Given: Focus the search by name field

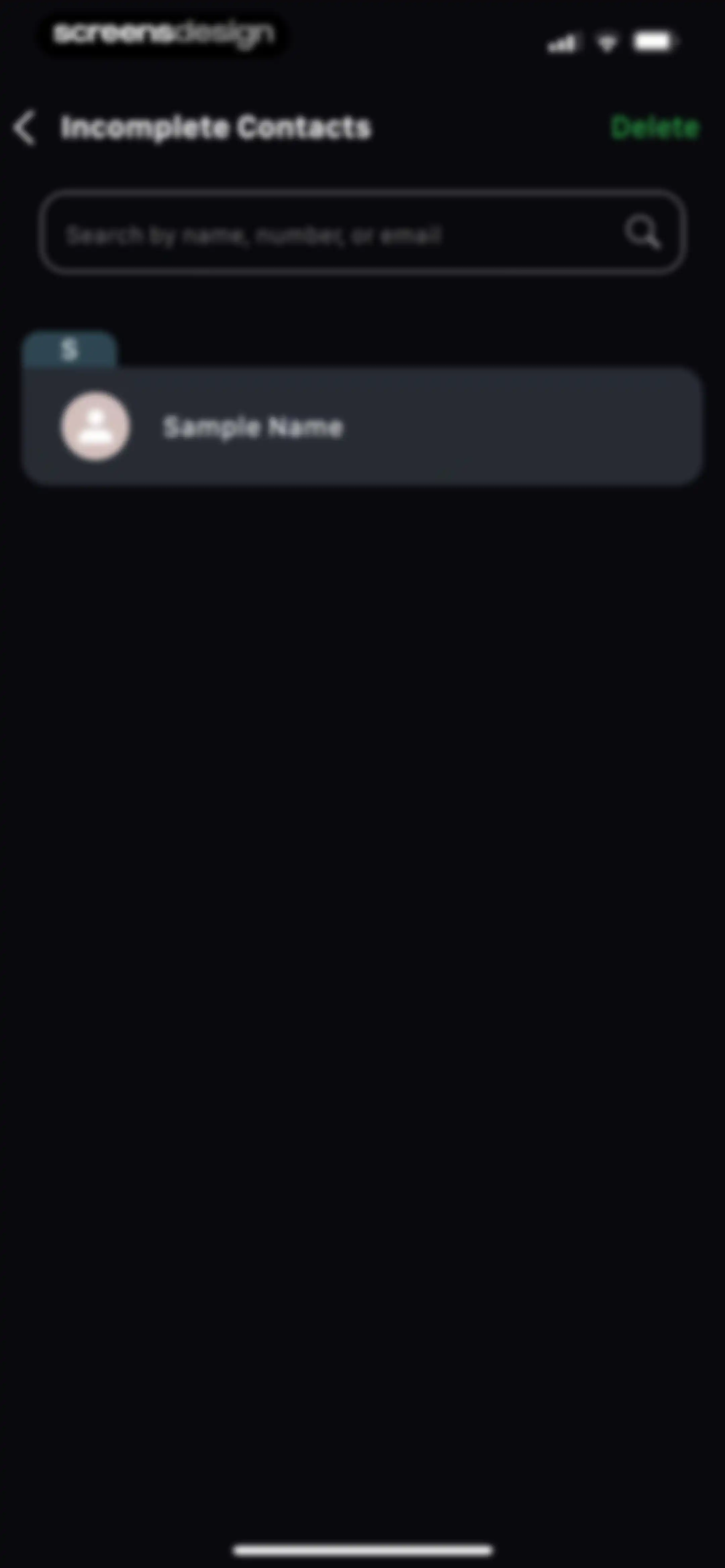Looking at the screenshot, I should click(x=363, y=233).
